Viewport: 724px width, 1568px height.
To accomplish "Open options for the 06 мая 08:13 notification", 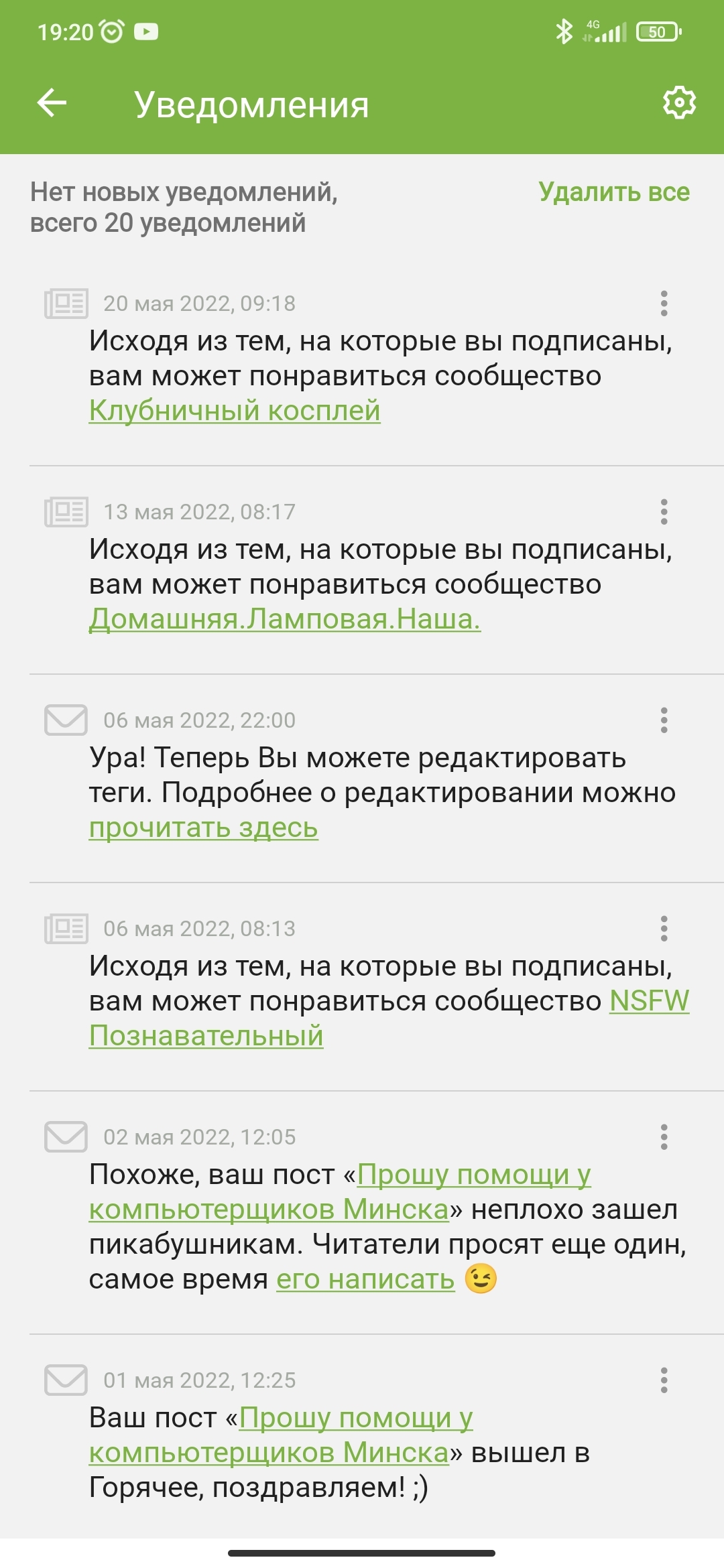I will 664,929.
